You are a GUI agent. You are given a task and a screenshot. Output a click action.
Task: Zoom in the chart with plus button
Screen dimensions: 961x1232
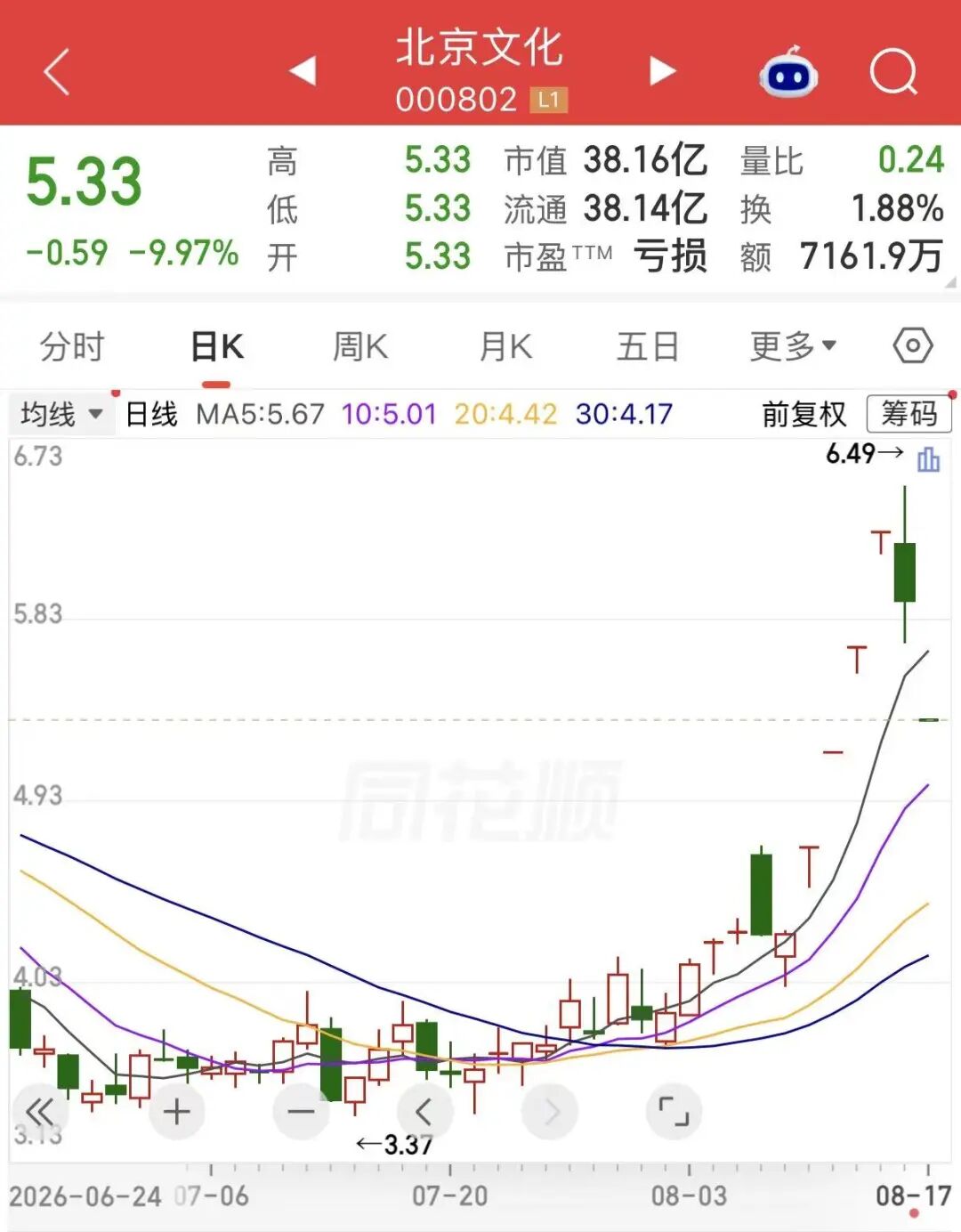pos(177,1111)
